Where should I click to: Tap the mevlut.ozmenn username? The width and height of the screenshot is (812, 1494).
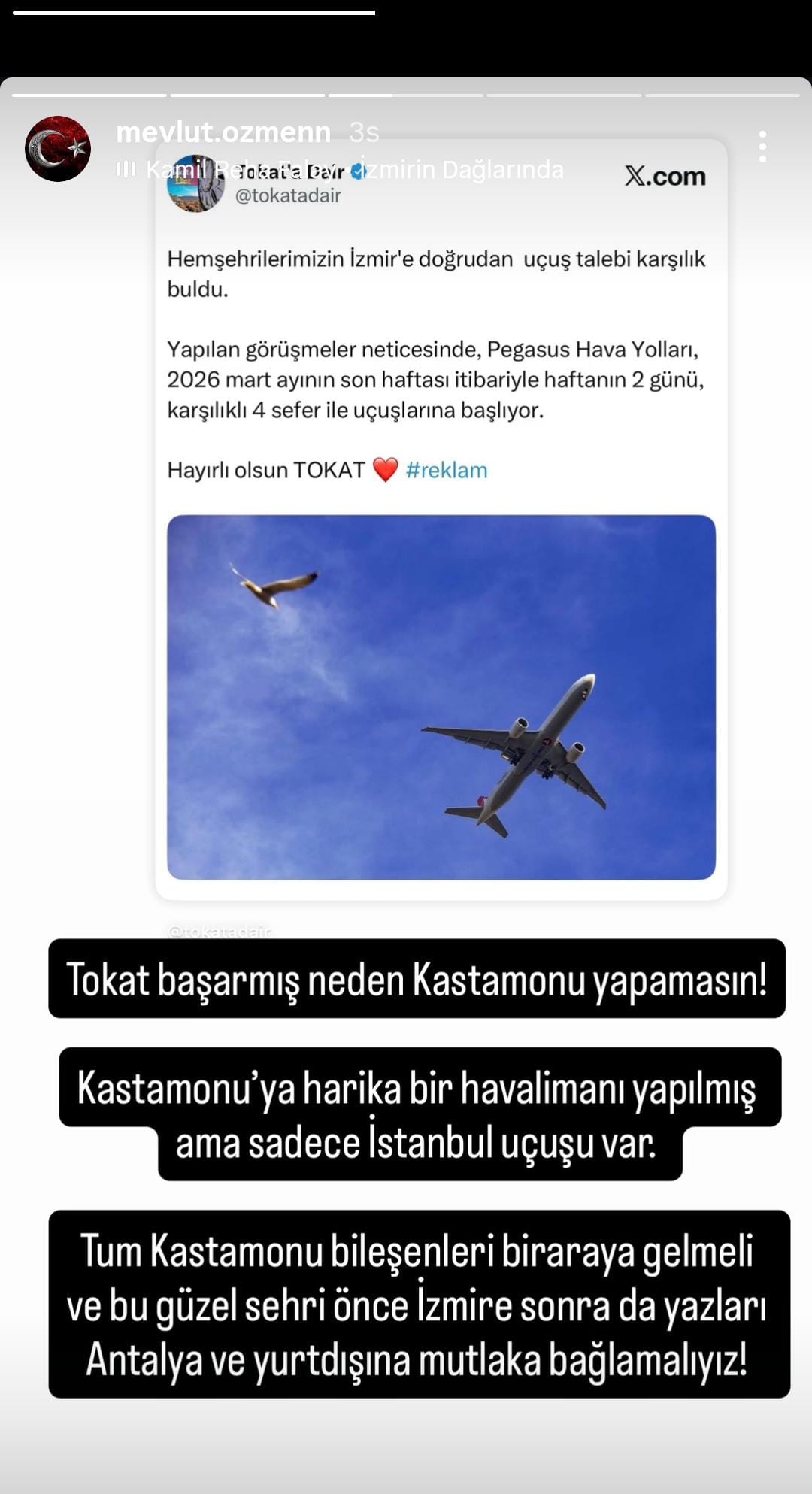click(x=223, y=132)
